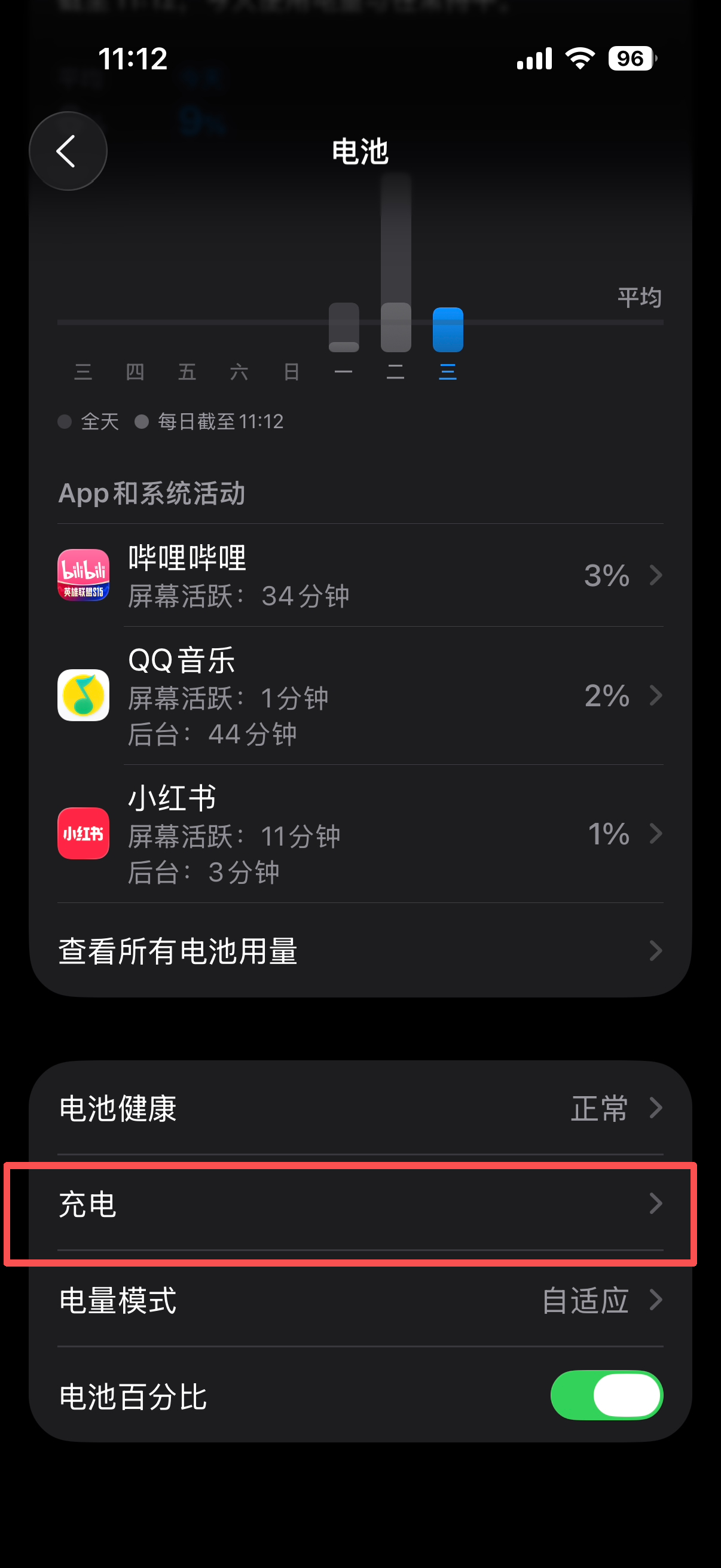Open the 充电 settings row
This screenshot has width=721, height=1568.
(x=360, y=1203)
